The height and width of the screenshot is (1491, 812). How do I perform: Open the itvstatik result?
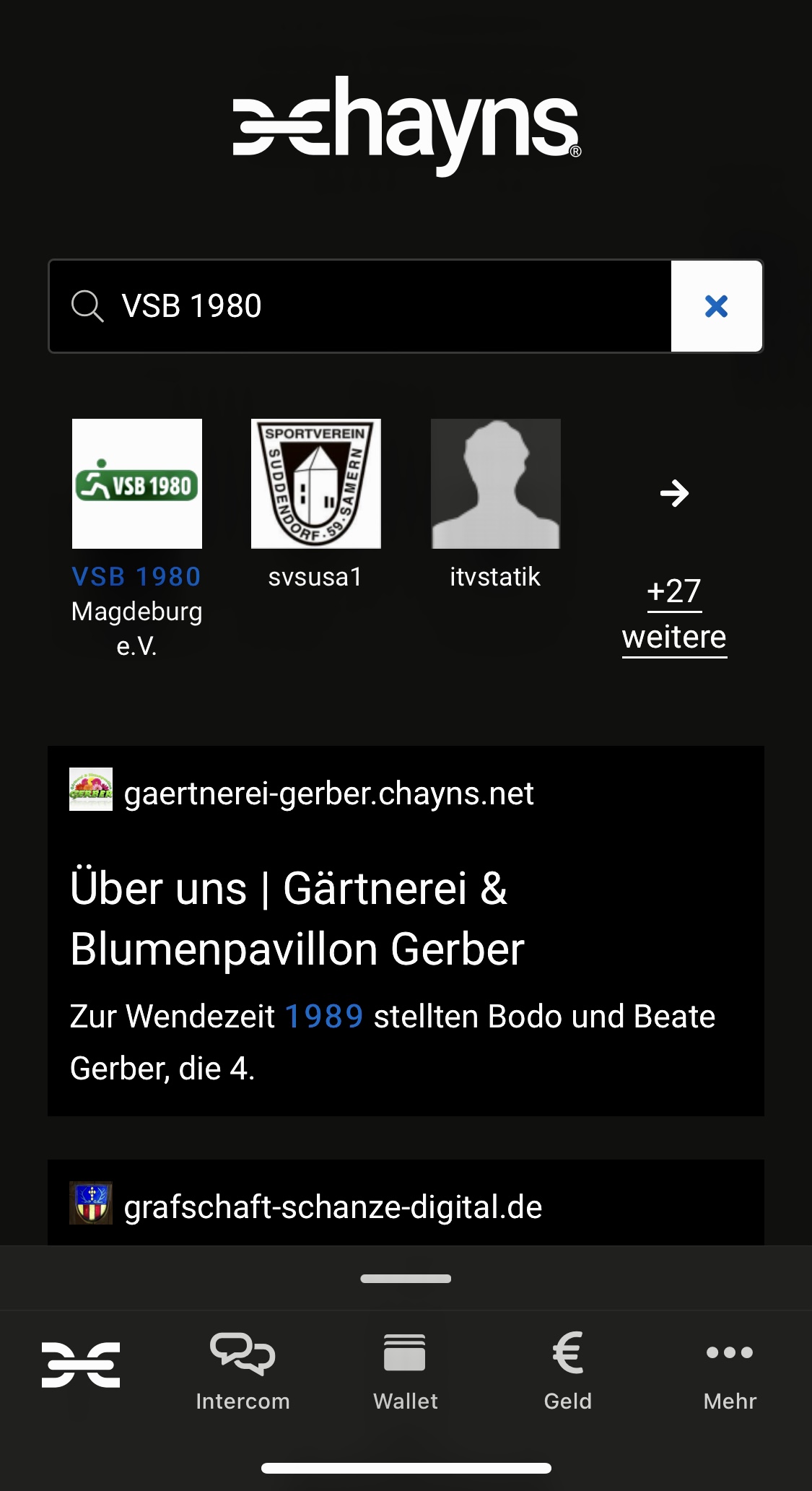[495, 505]
